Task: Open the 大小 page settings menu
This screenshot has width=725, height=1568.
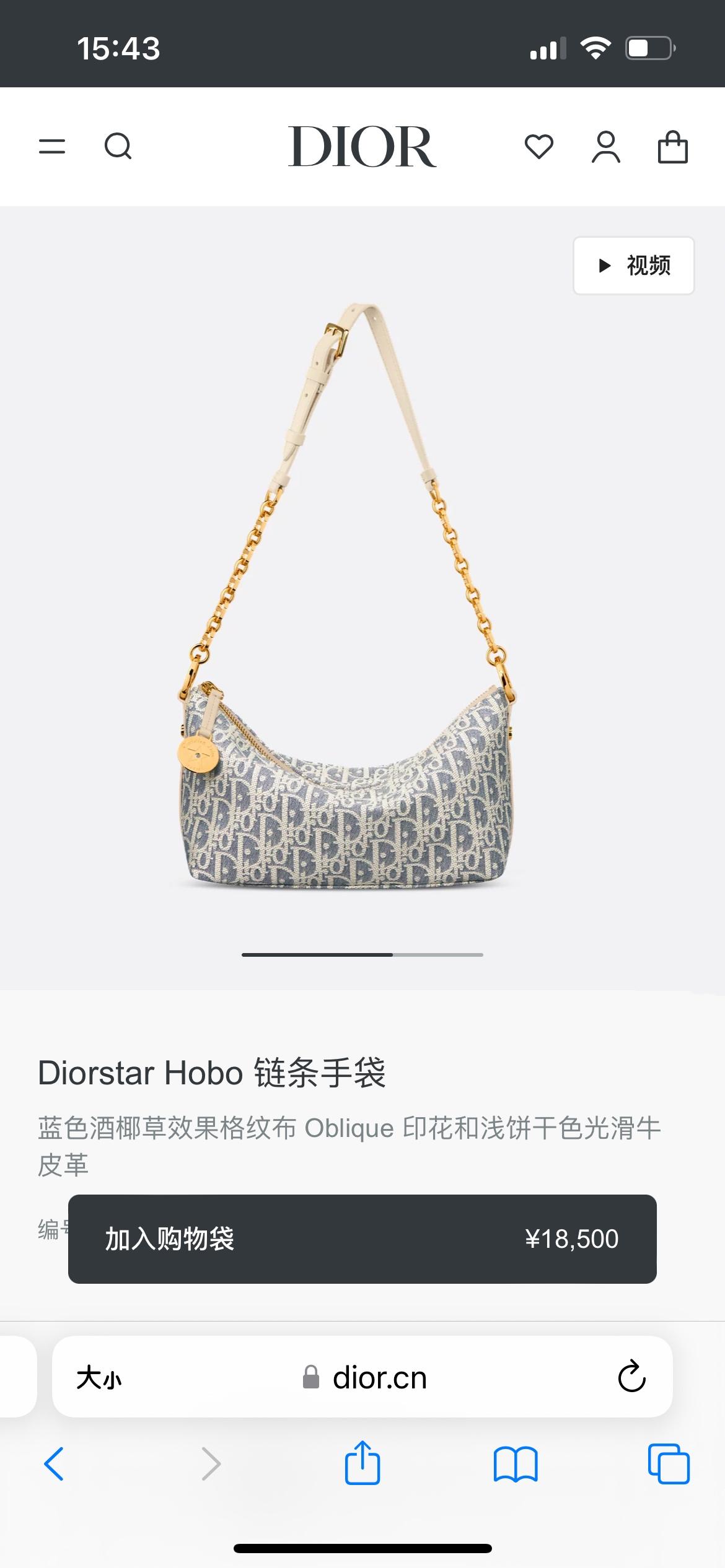Action: point(99,1378)
